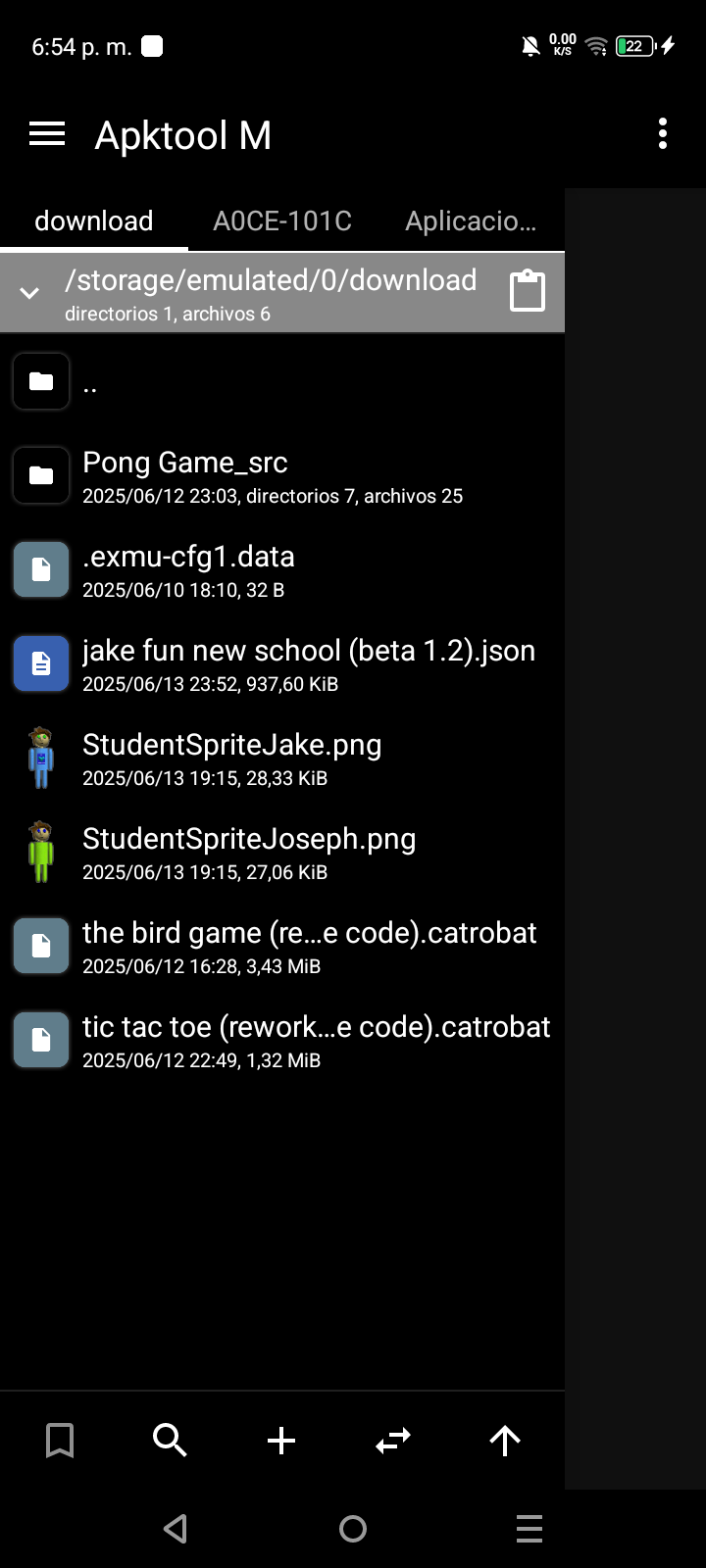The width and height of the screenshot is (706, 1568).
Task: Open jake fun new school (beta 1.2).json
Action: click(282, 663)
